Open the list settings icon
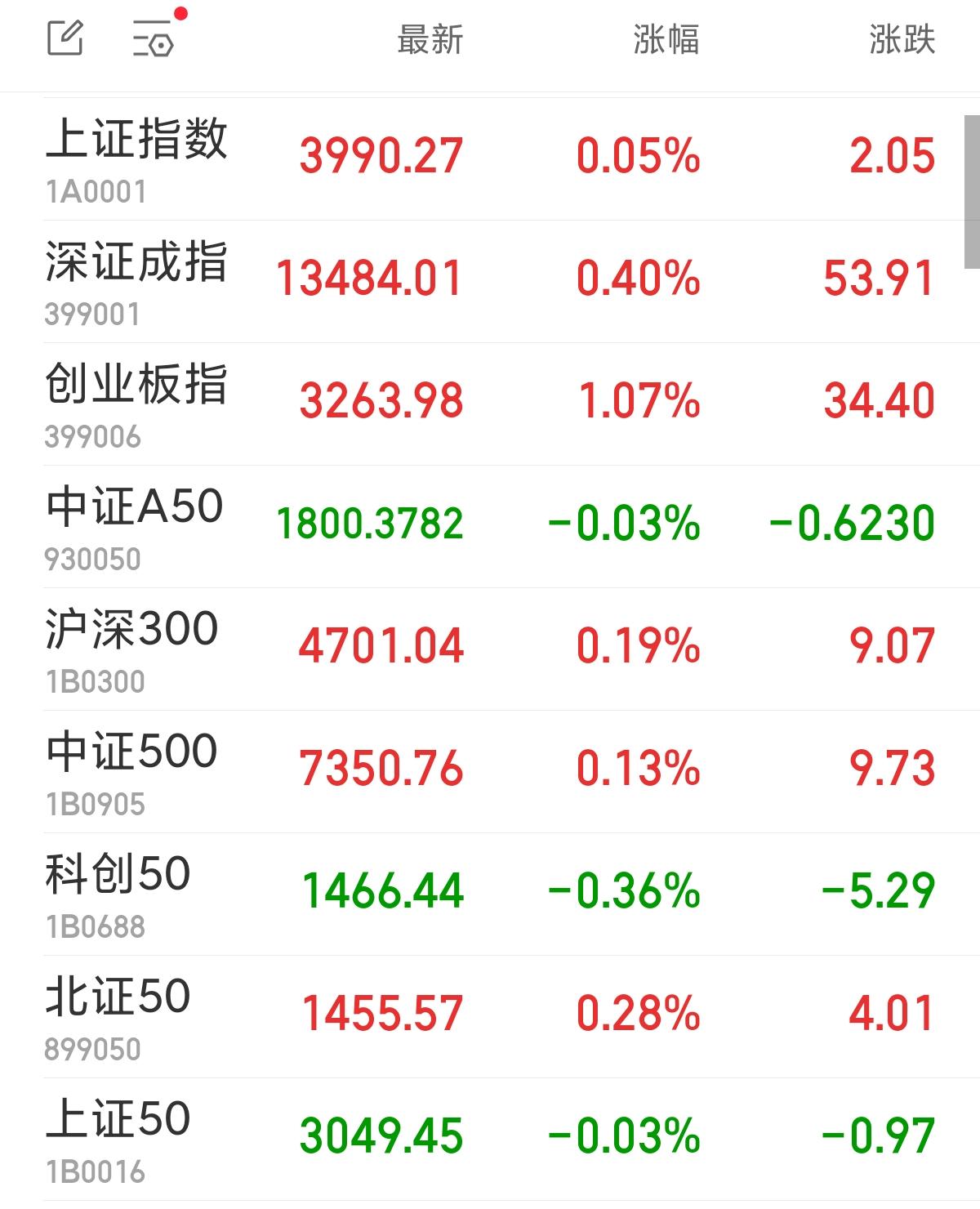The height and width of the screenshot is (1209, 980). click(x=154, y=38)
